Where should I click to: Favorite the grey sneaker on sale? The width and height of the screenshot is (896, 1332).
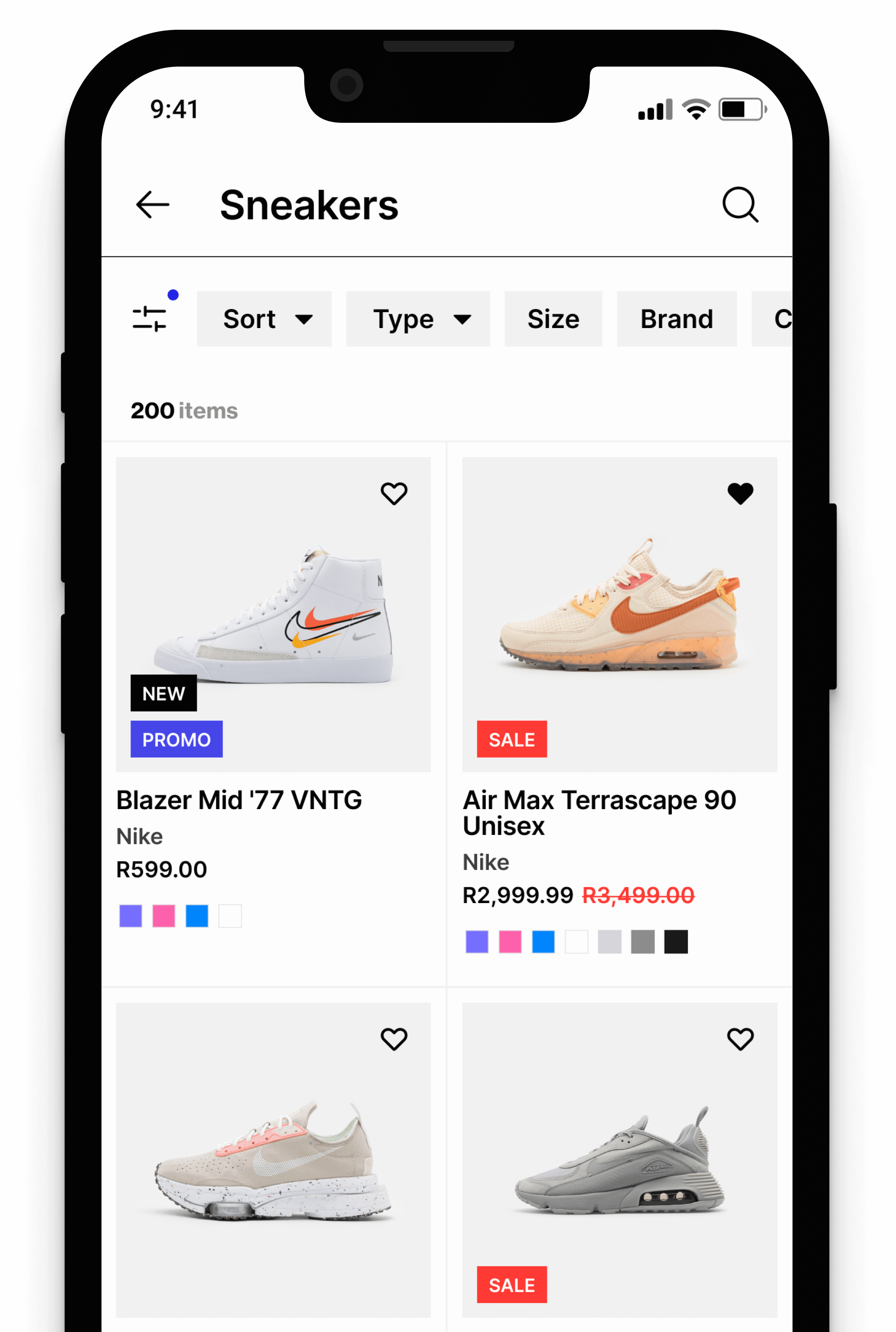click(x=740, y=1039)
